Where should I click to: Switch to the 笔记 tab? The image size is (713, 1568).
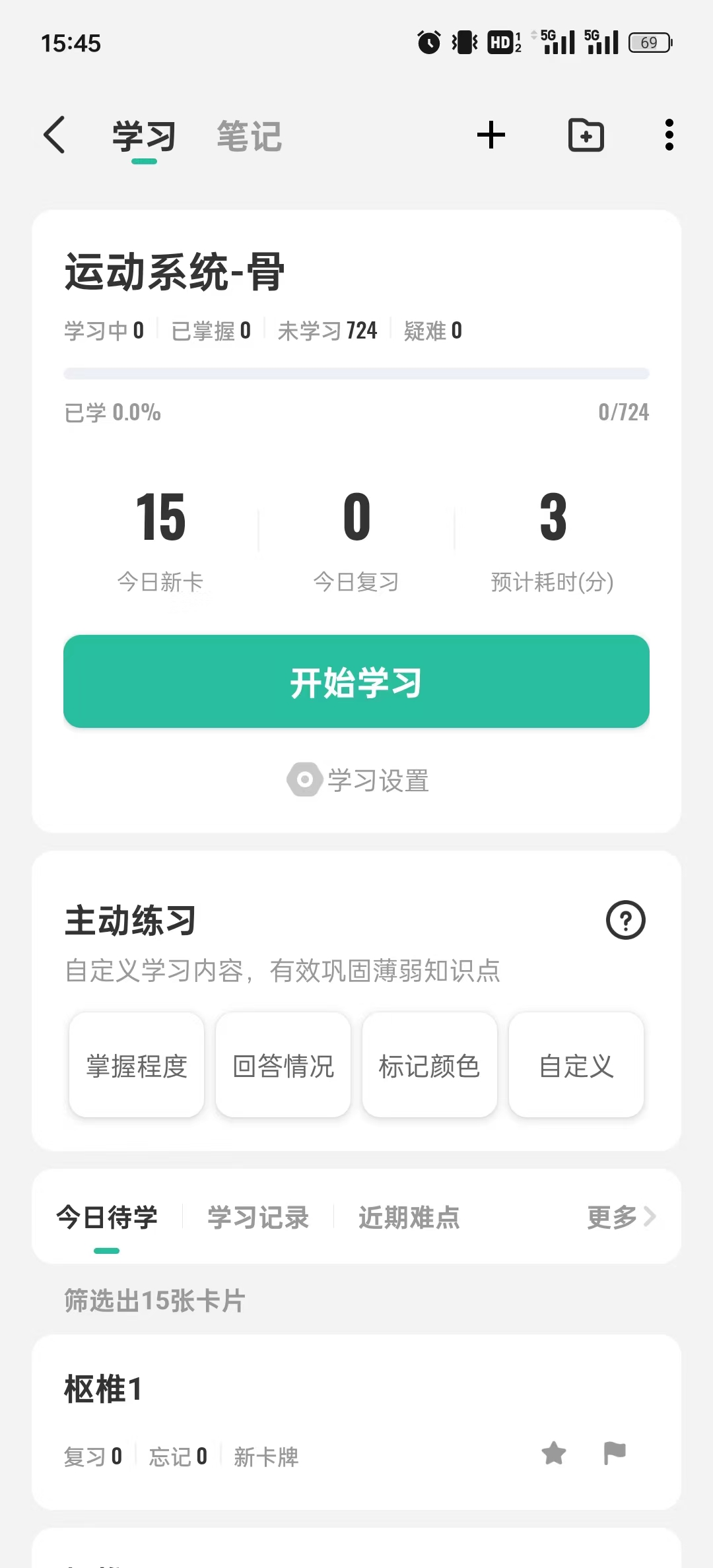(249, 137)
